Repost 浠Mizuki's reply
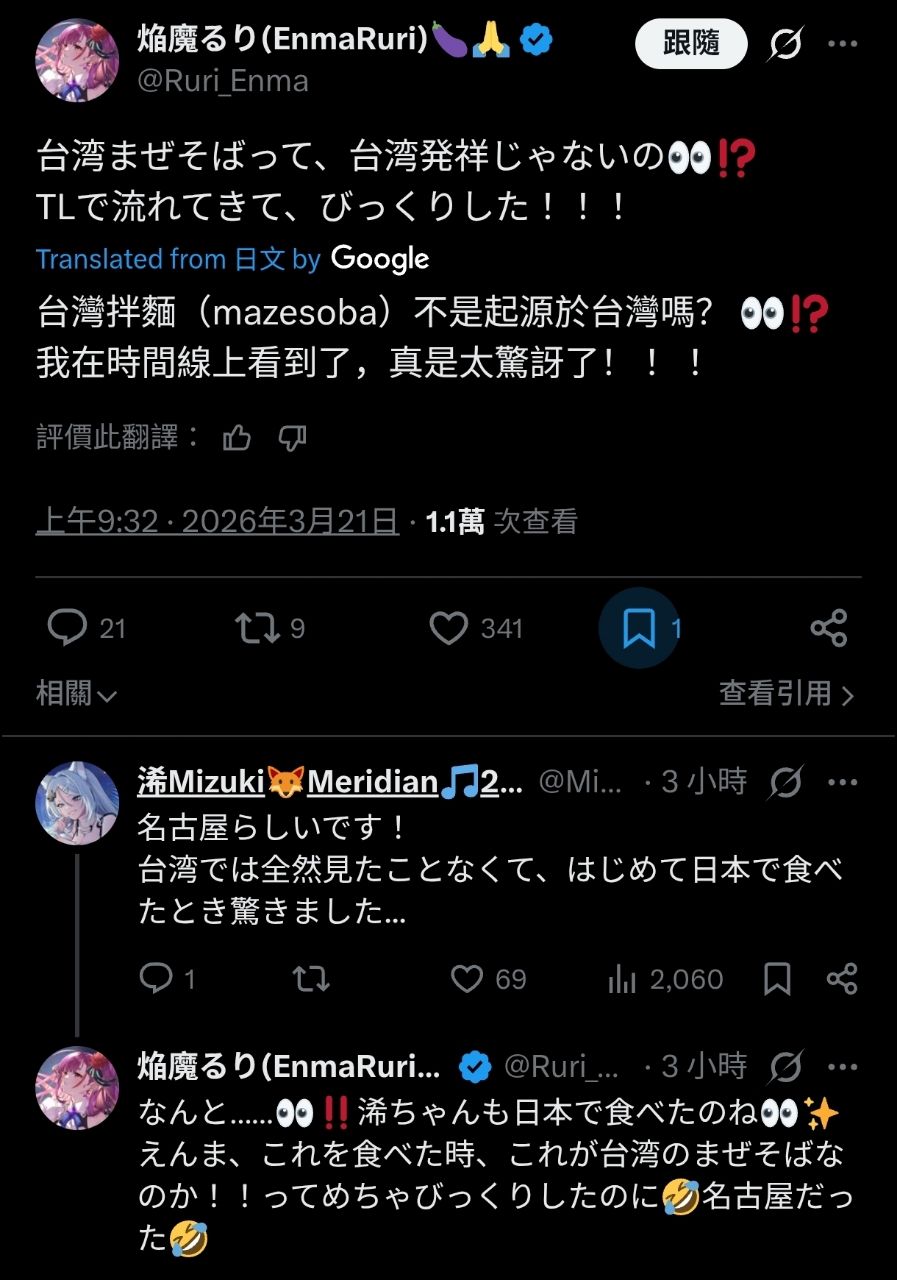Image resolution: width=897 pixels, height=1280 pixels. pos(311,979)
